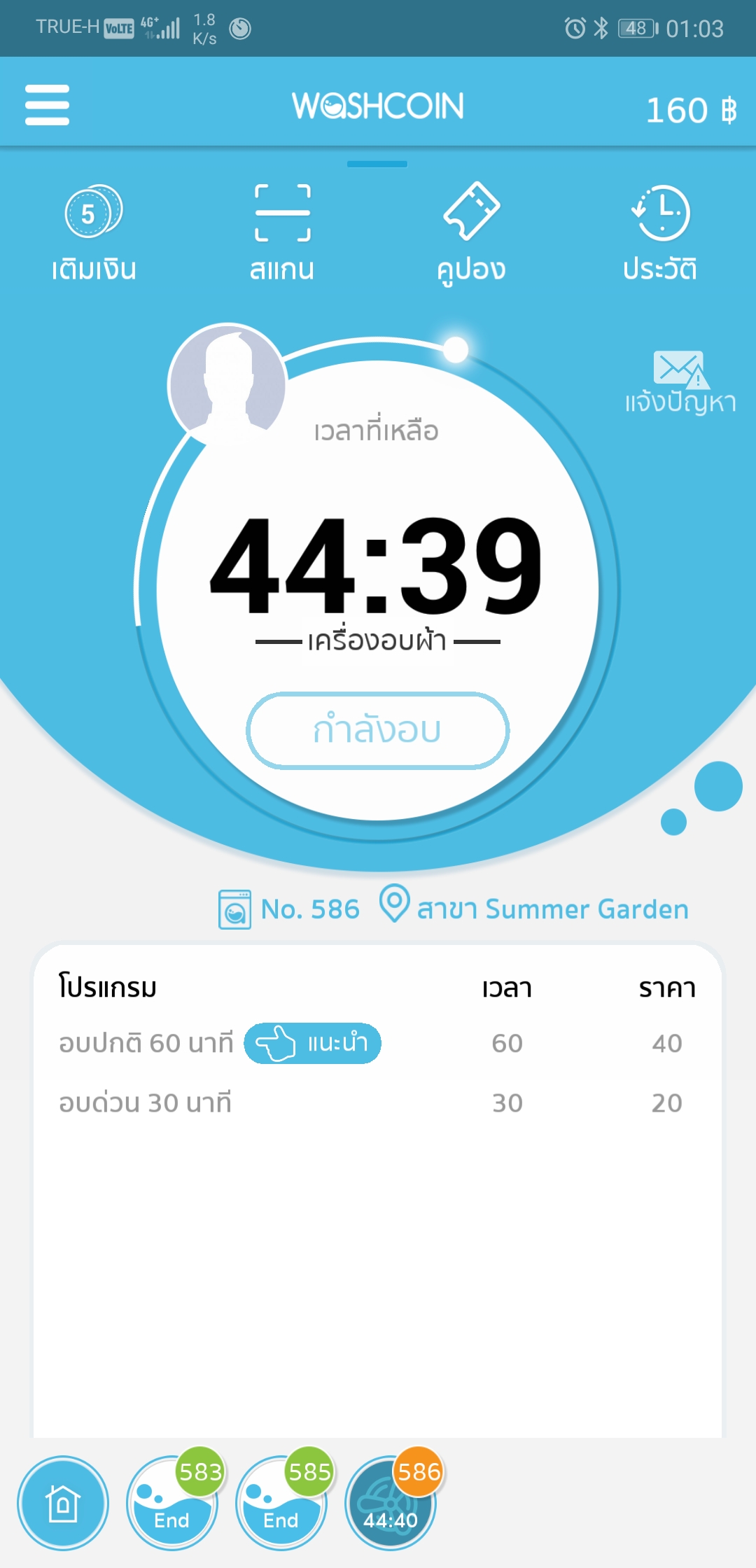
Task: Tap the profile avatar picture
Action: [x=227, y=383]
